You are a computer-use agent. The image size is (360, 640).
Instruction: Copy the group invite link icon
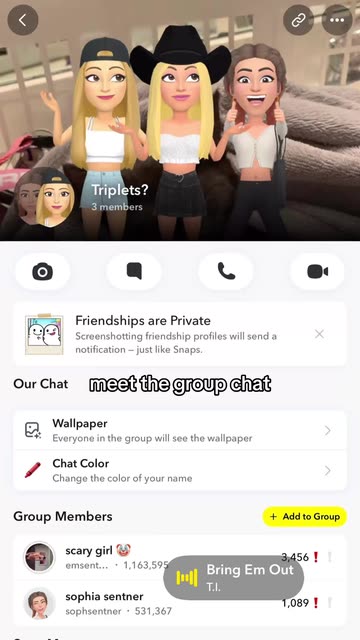[298, 20]
